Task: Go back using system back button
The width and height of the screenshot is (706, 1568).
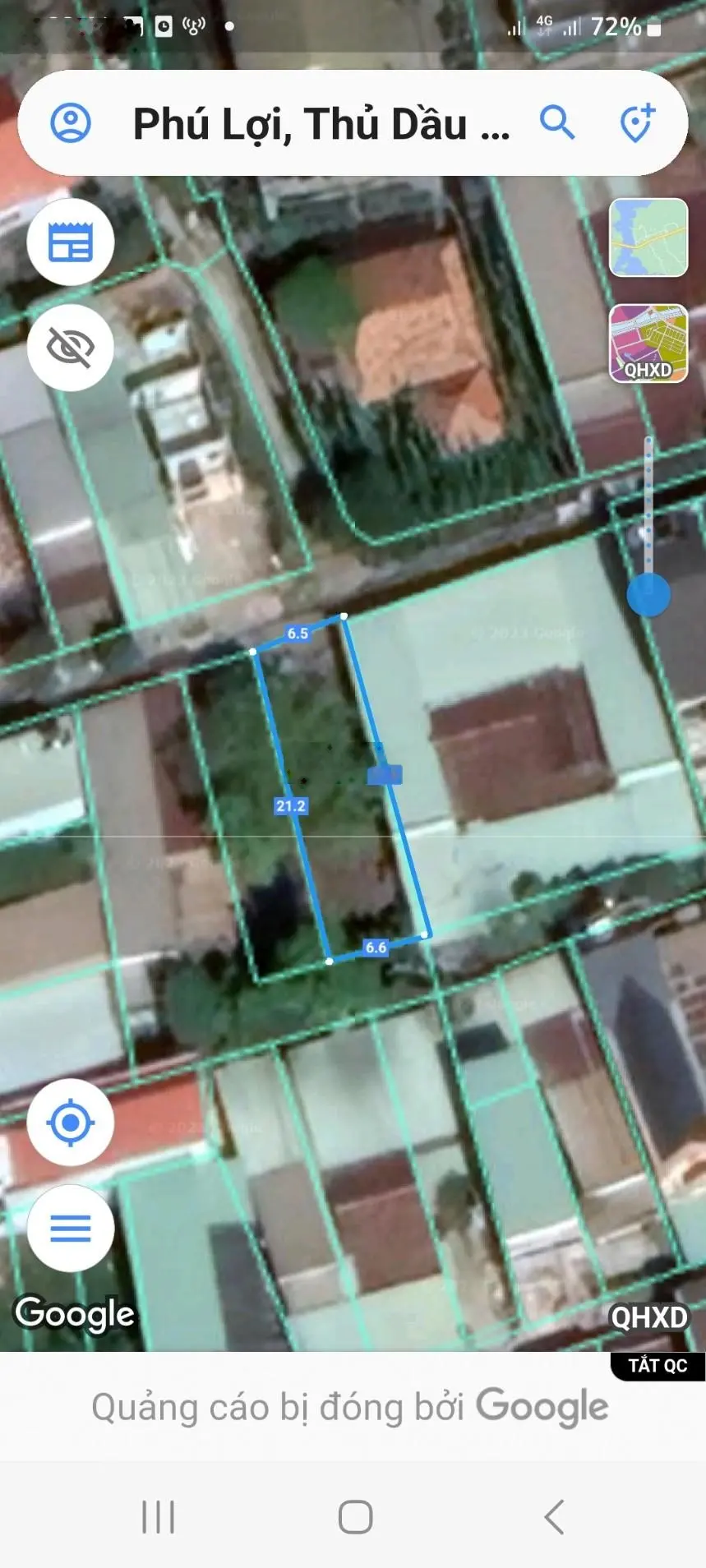Action: coord(555,1517)
